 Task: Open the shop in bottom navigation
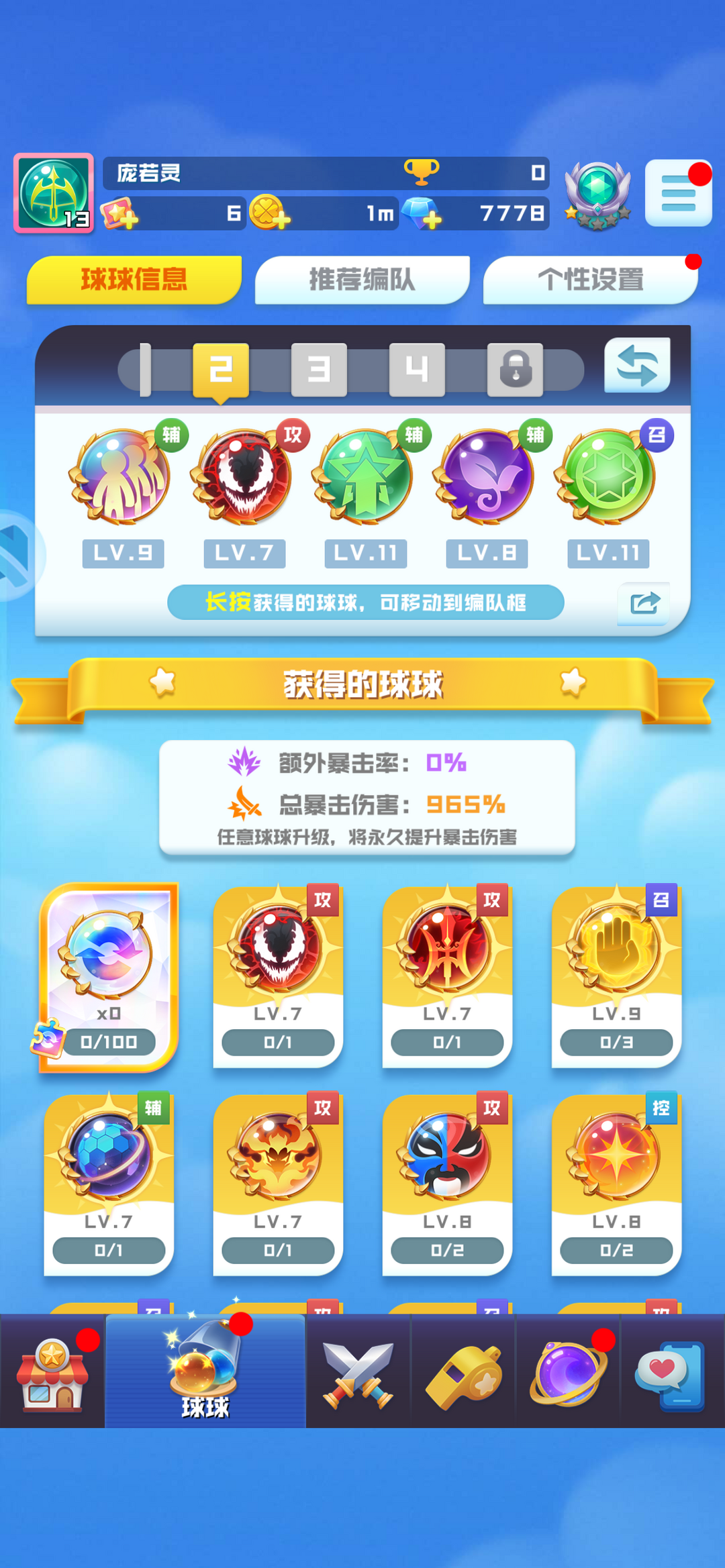[52, 1372]
